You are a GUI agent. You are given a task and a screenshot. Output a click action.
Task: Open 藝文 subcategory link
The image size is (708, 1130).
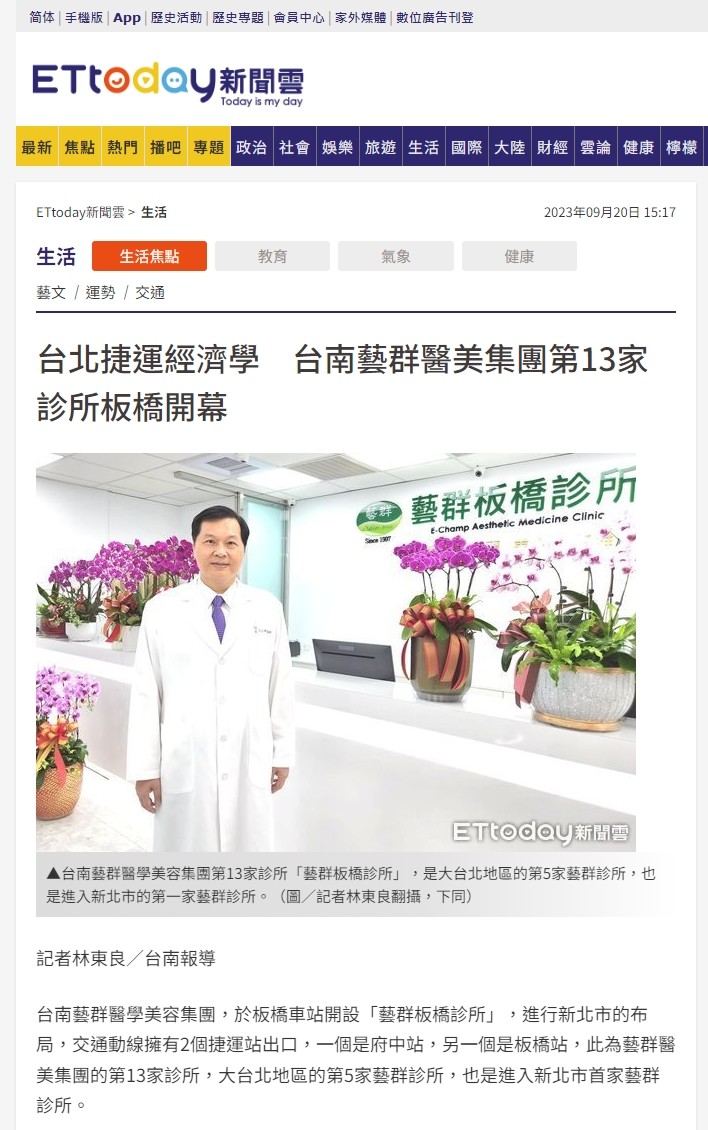pyautogui.click(x=51, y=292)
